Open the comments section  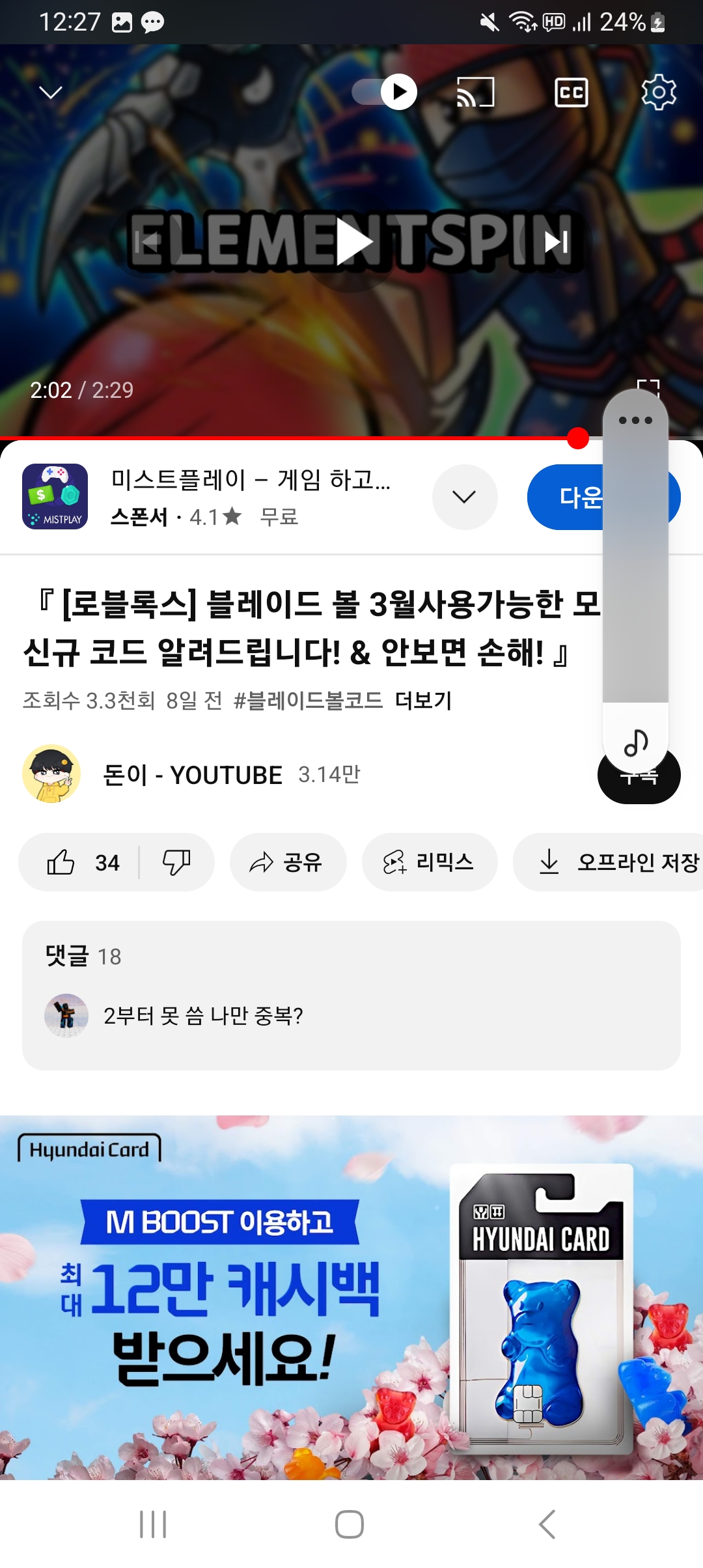[351, 996]
